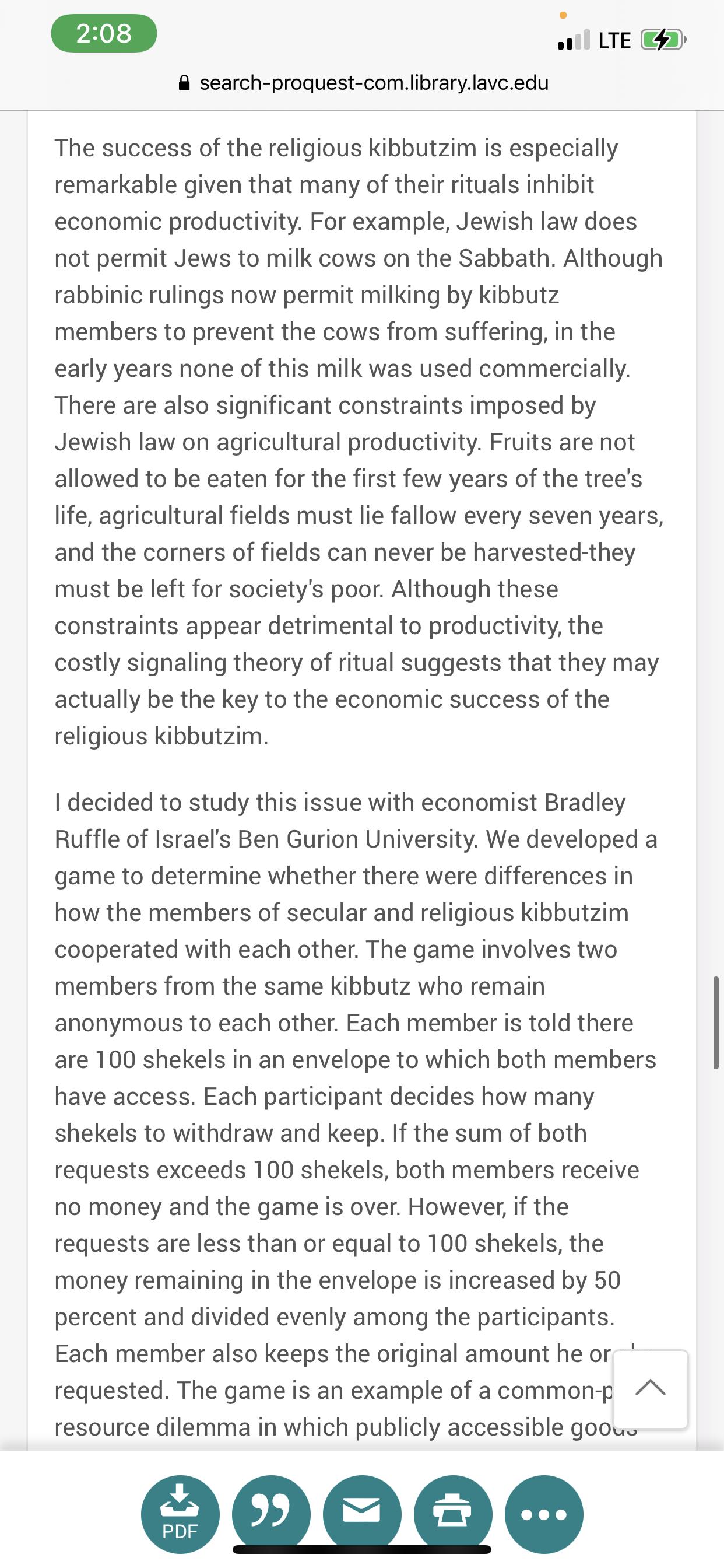Open the more options ellipsis menu

pos(544,1513)
